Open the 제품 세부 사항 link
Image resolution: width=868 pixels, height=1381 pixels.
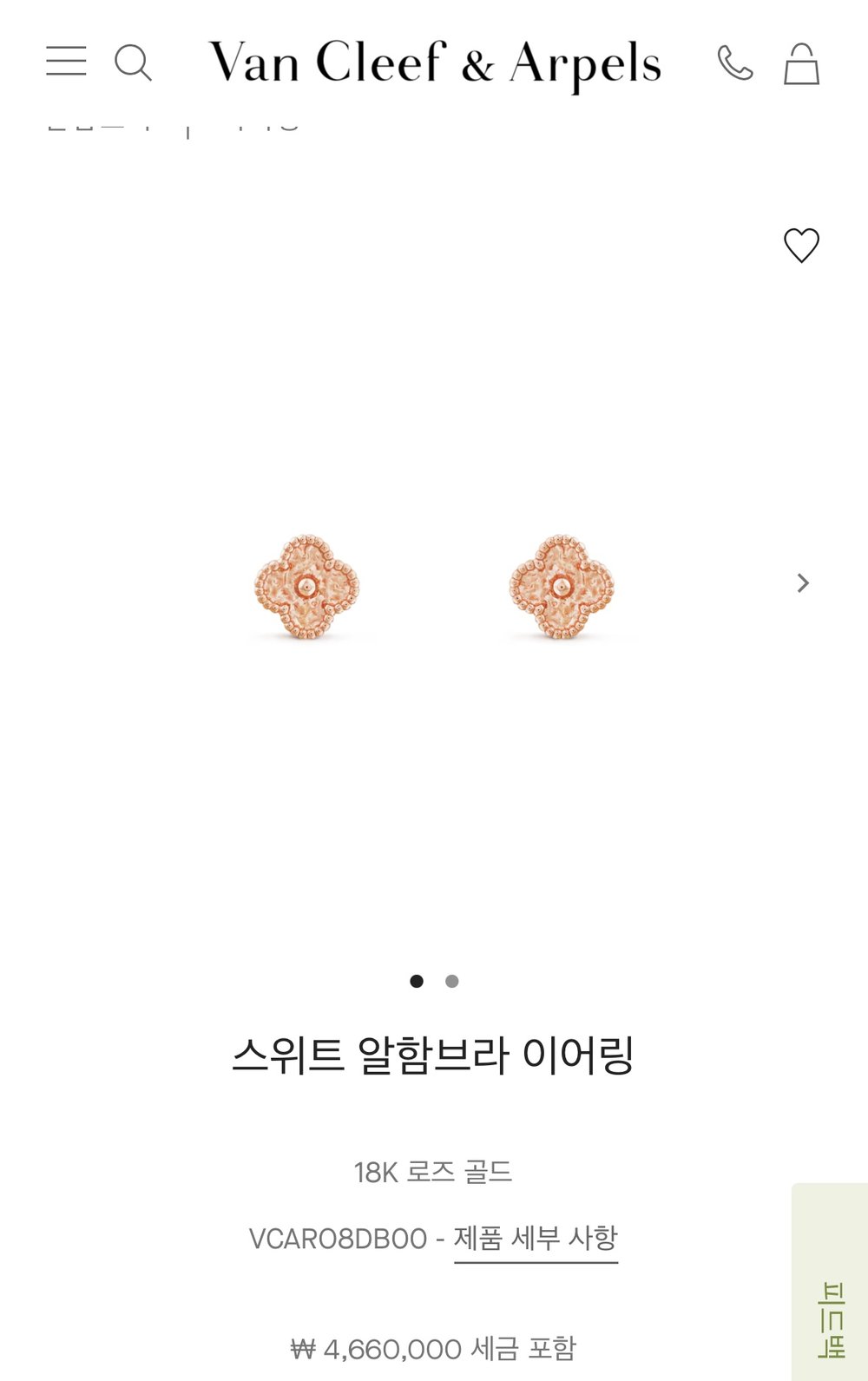(x=536, y=1238)
